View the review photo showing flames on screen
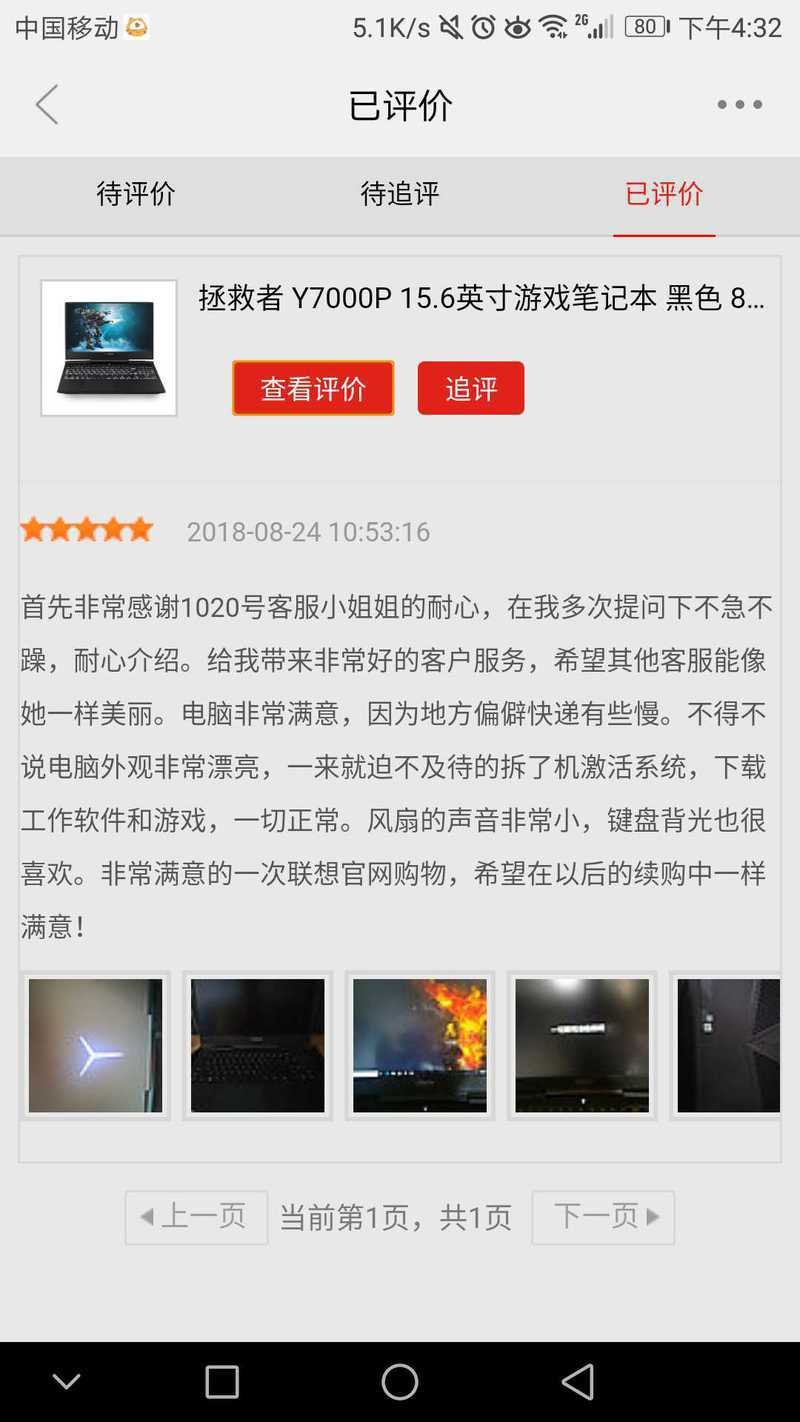 click(420, 1045)
